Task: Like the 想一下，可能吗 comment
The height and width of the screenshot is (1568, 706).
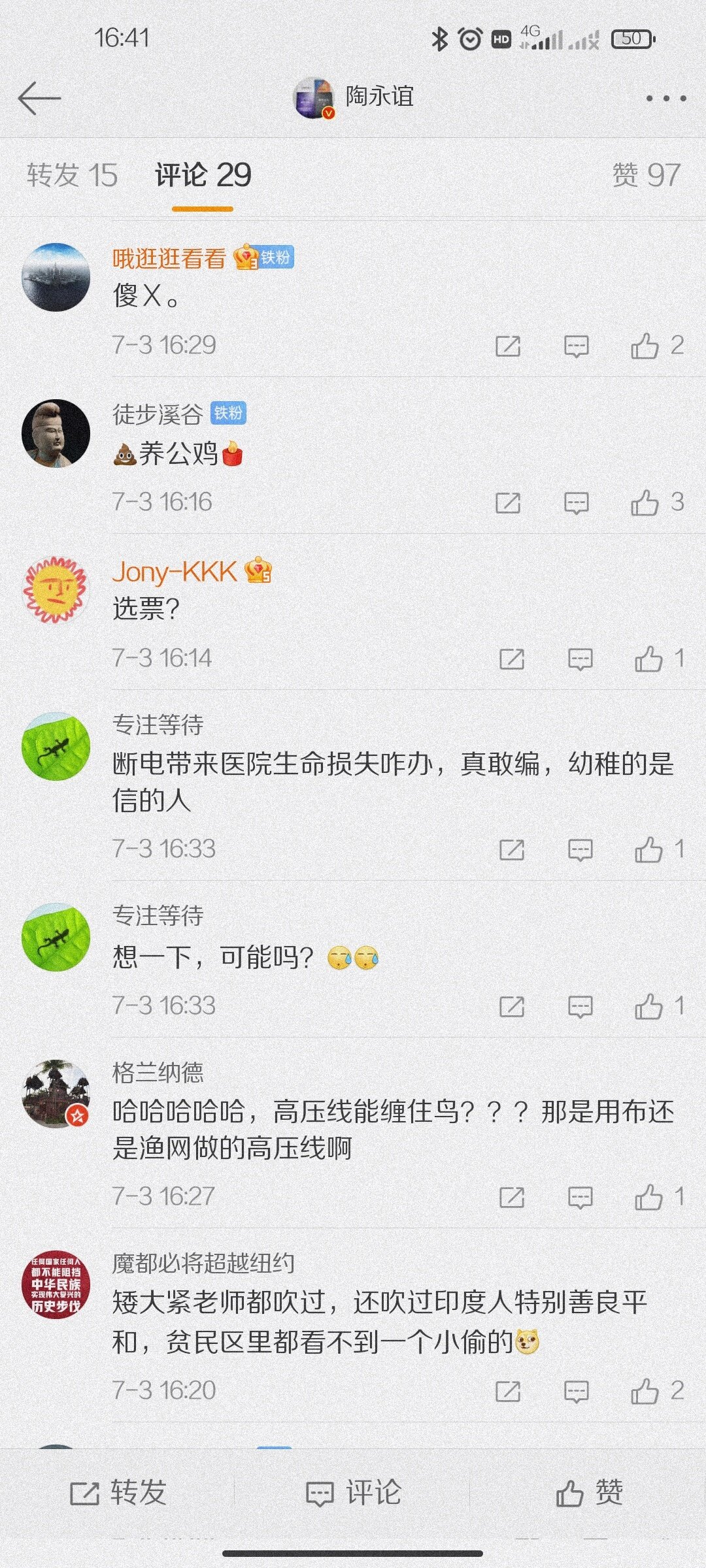Action: coord(648,1006)
